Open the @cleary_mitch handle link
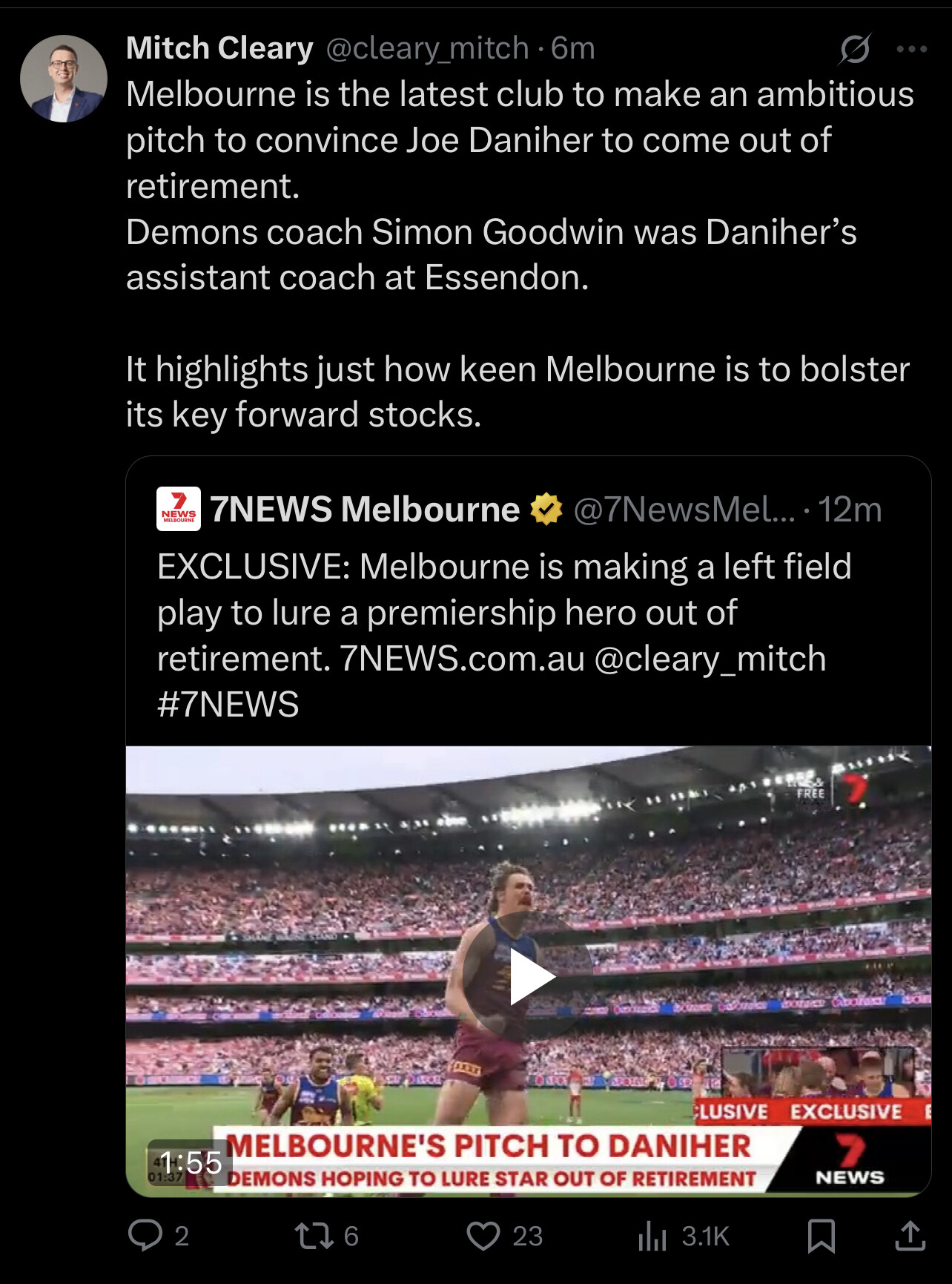Image resolution: width=952 pixels, height=1284 pixels. pos(426,49)
